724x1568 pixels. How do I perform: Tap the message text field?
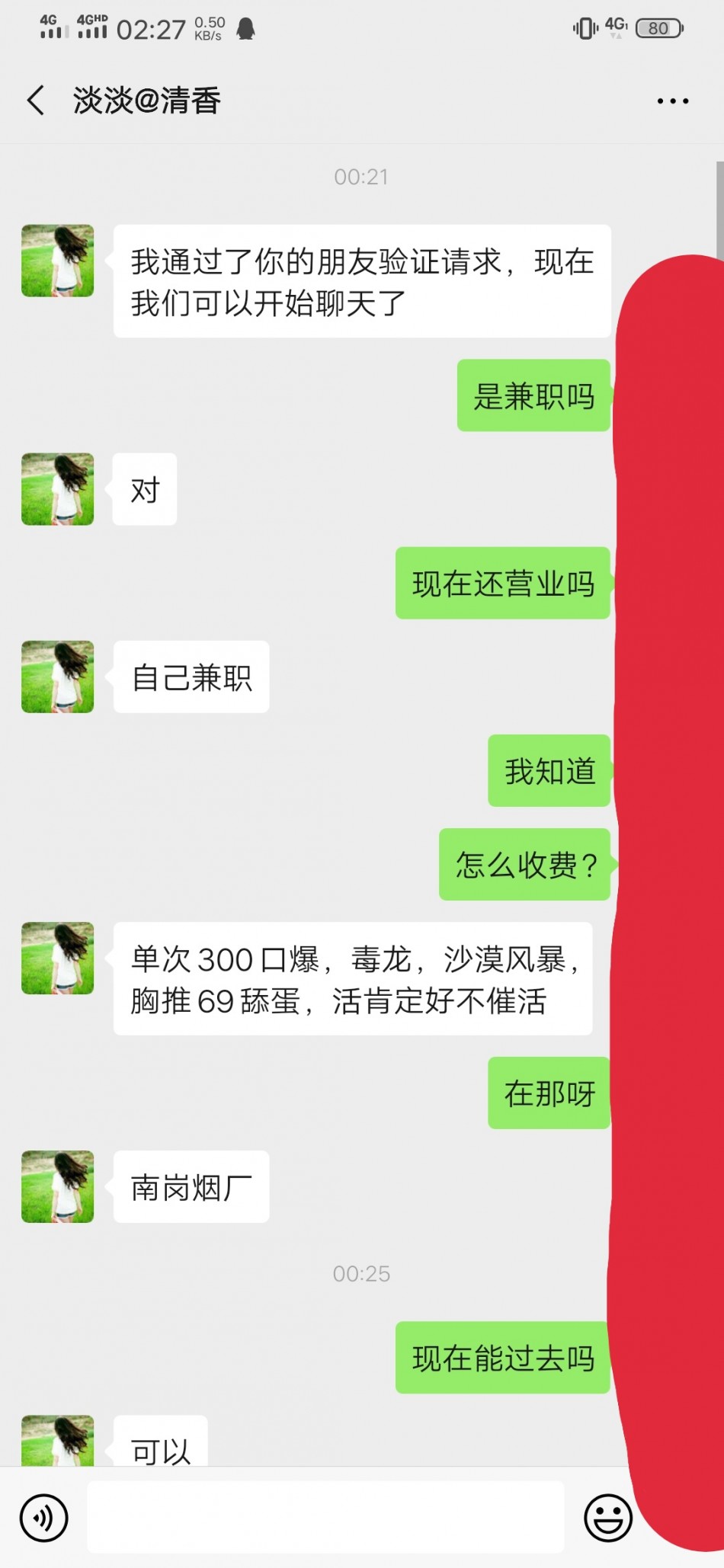[x=325, y=1516]
